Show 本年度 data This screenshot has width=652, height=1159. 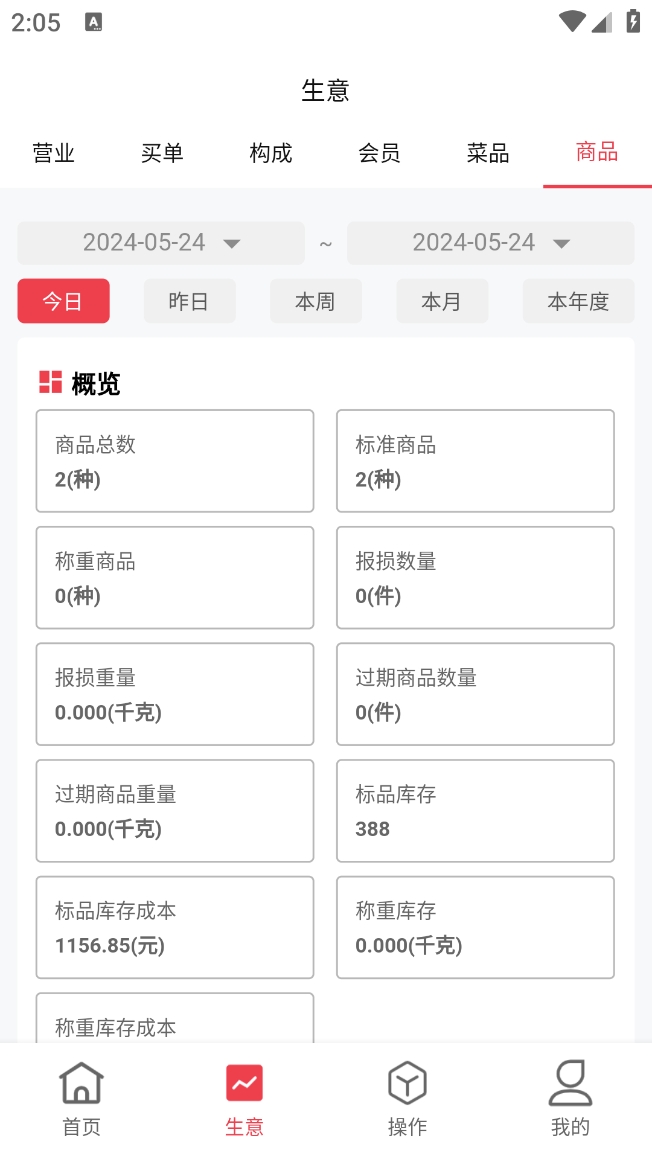click(578, 301)
